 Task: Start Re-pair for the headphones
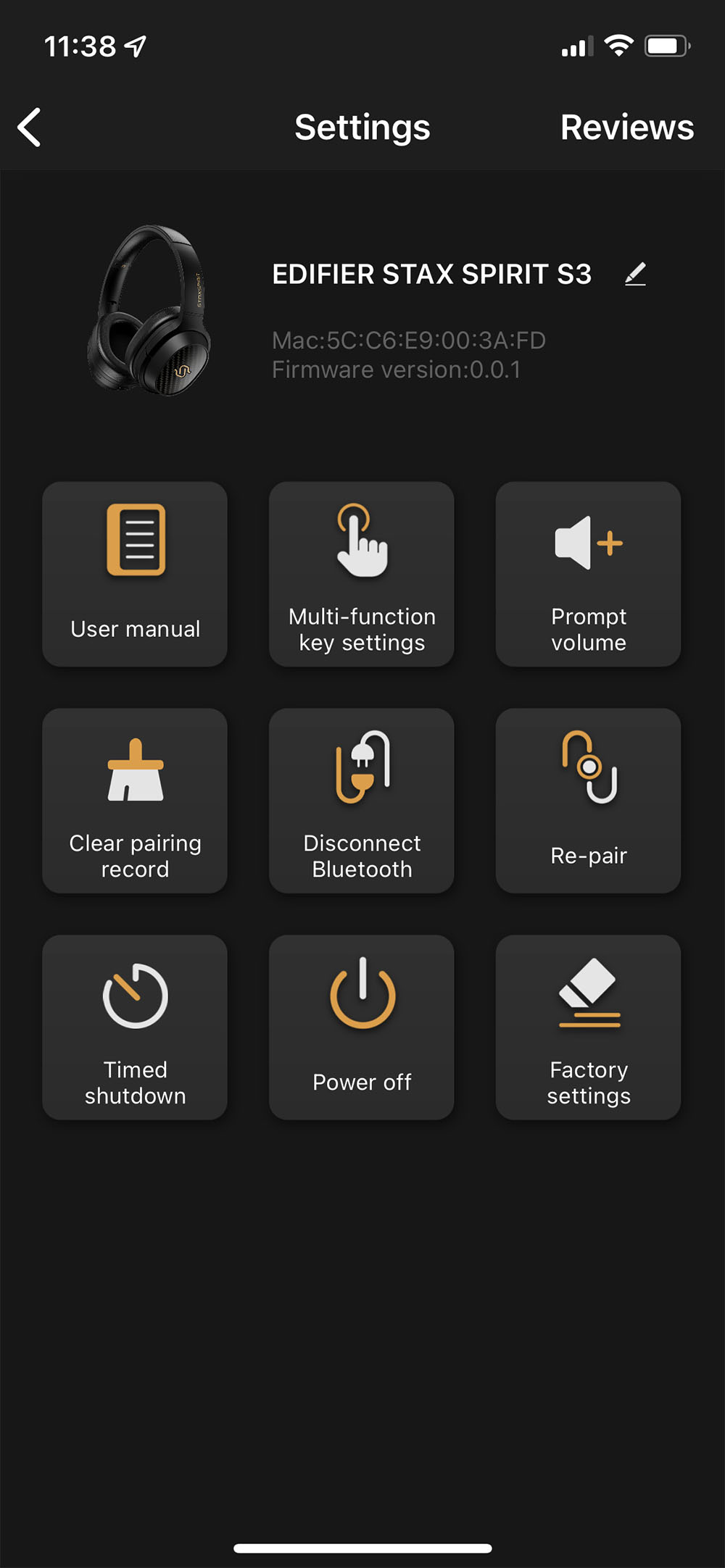pos(588,801)
